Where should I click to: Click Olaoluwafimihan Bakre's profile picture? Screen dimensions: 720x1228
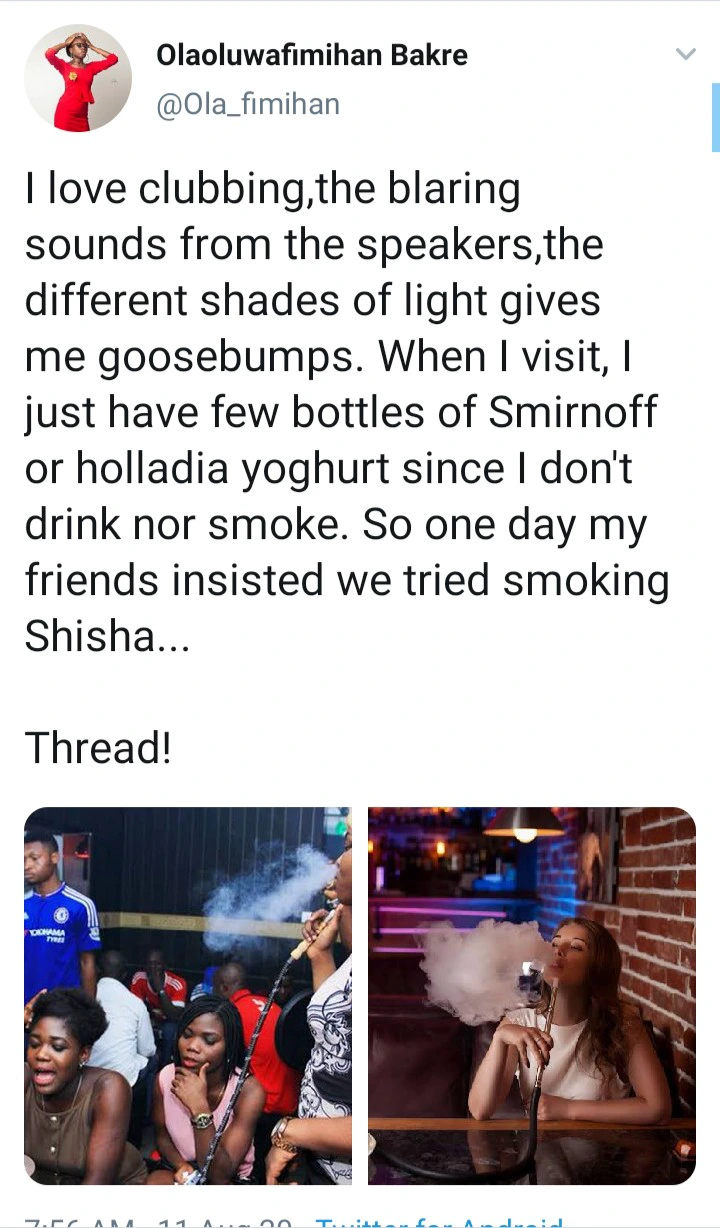coord(77,78)
